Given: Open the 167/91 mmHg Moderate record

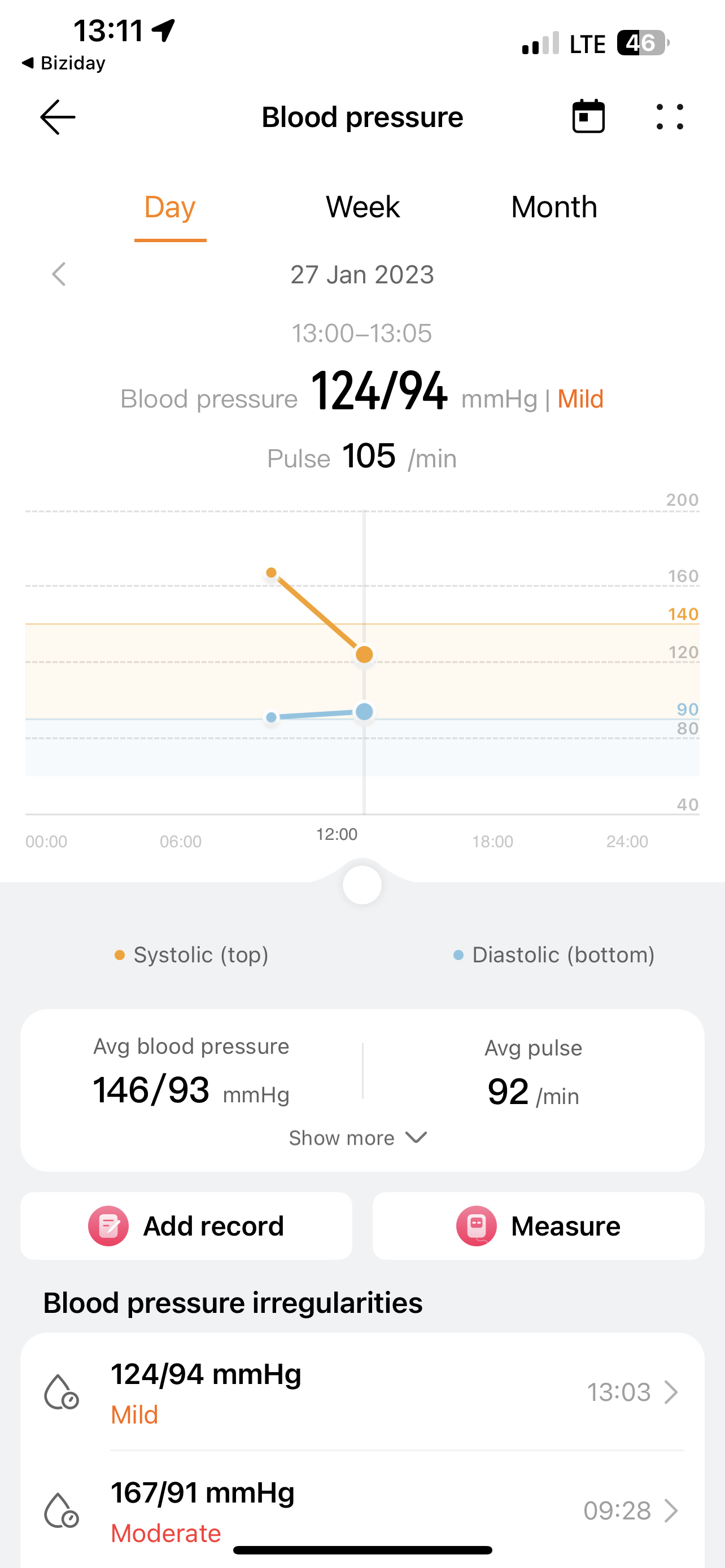Looking at the screenshot, I should pyautogui.click(x=362, y=1509).
